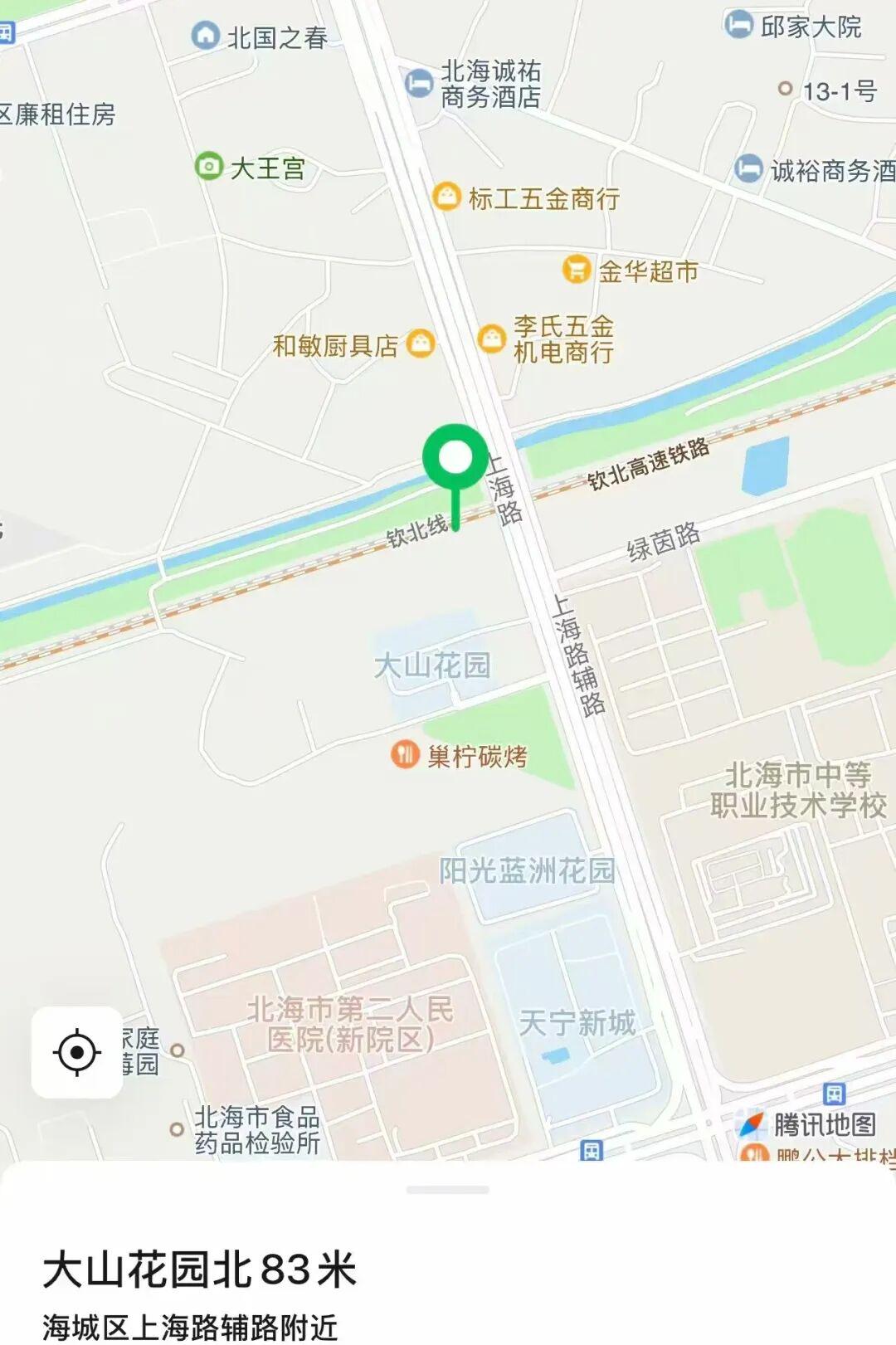Tap 邱家大院 hotel marker
896x1345 pixels.
coord(738,25)
